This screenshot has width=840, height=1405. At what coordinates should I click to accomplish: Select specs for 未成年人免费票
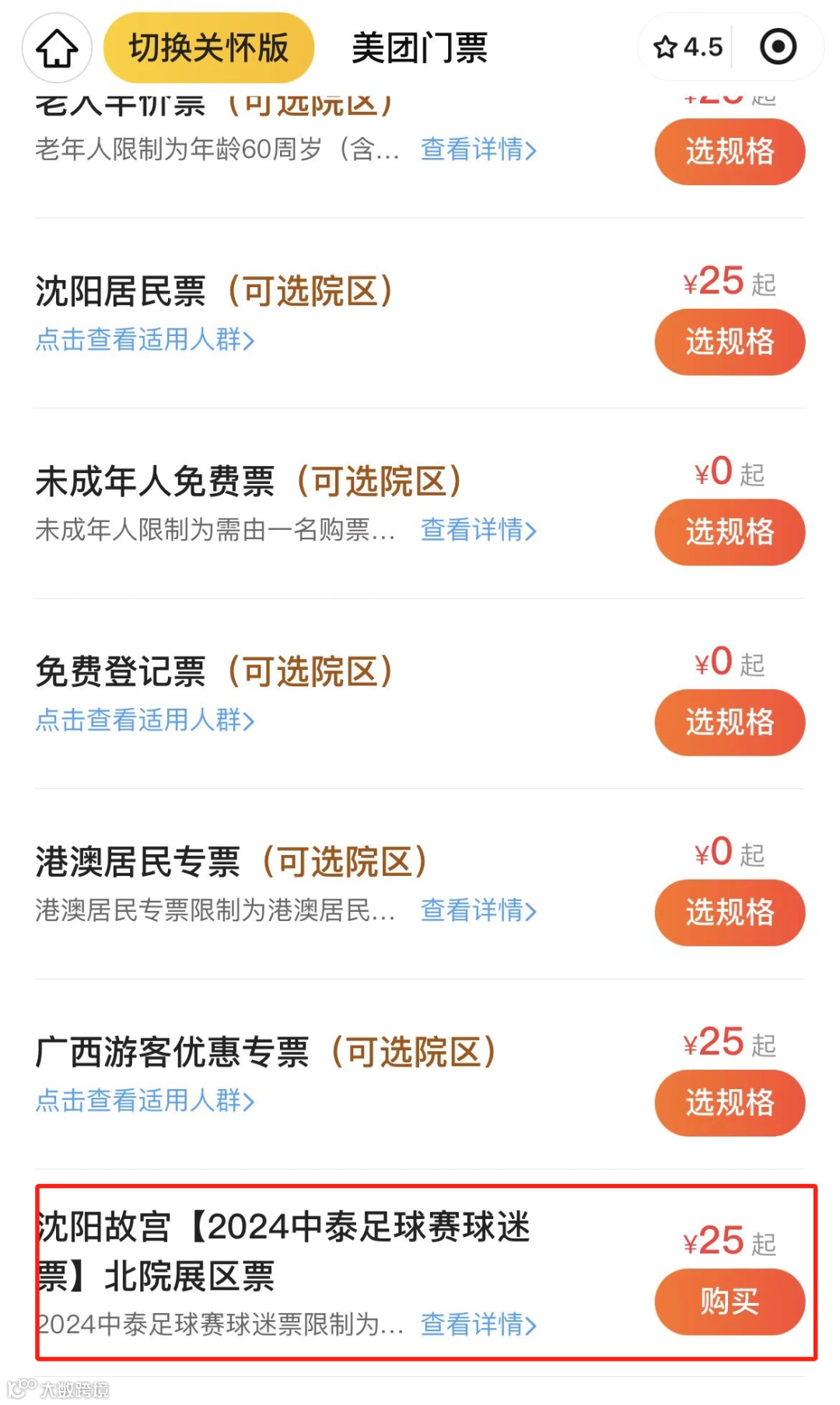point(730,532)
